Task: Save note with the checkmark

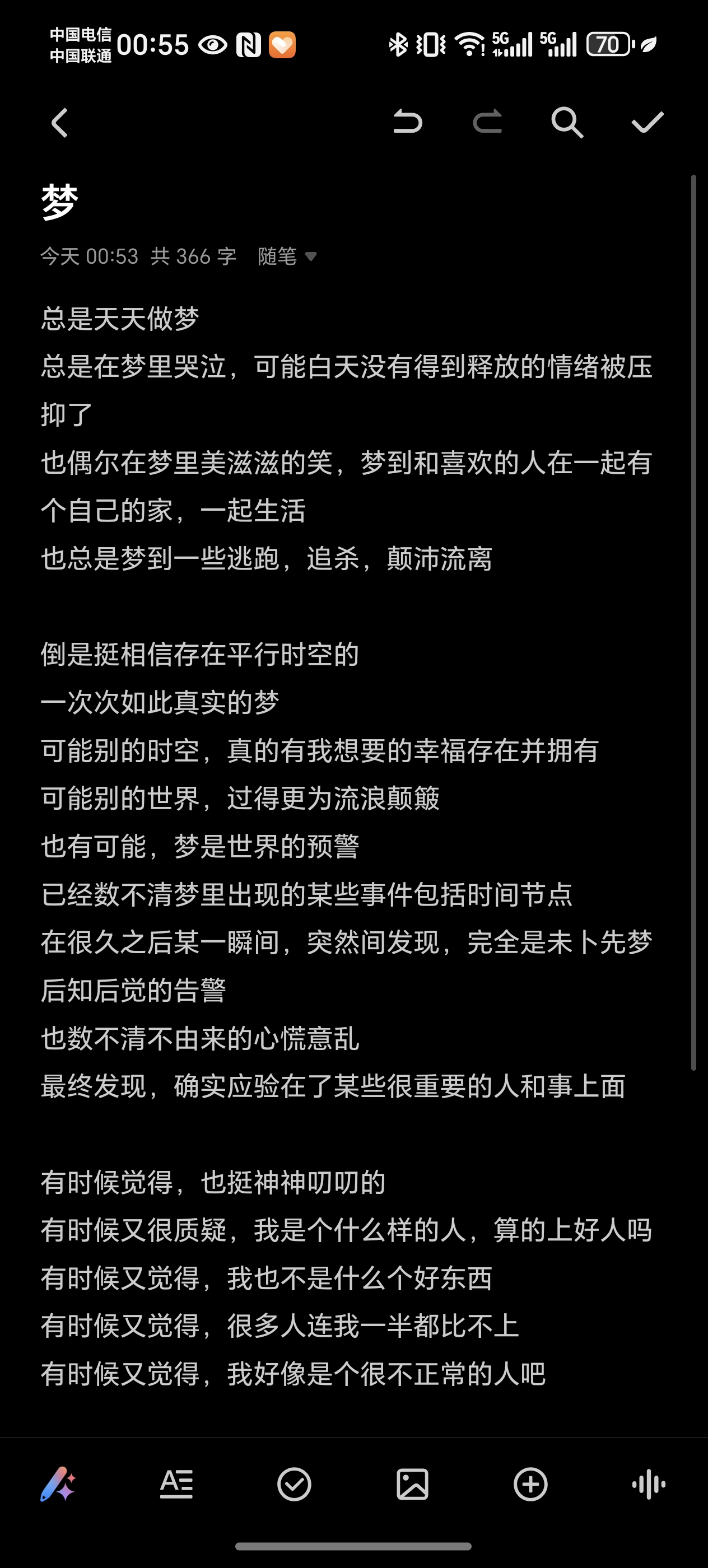Action: click(647, 122)
